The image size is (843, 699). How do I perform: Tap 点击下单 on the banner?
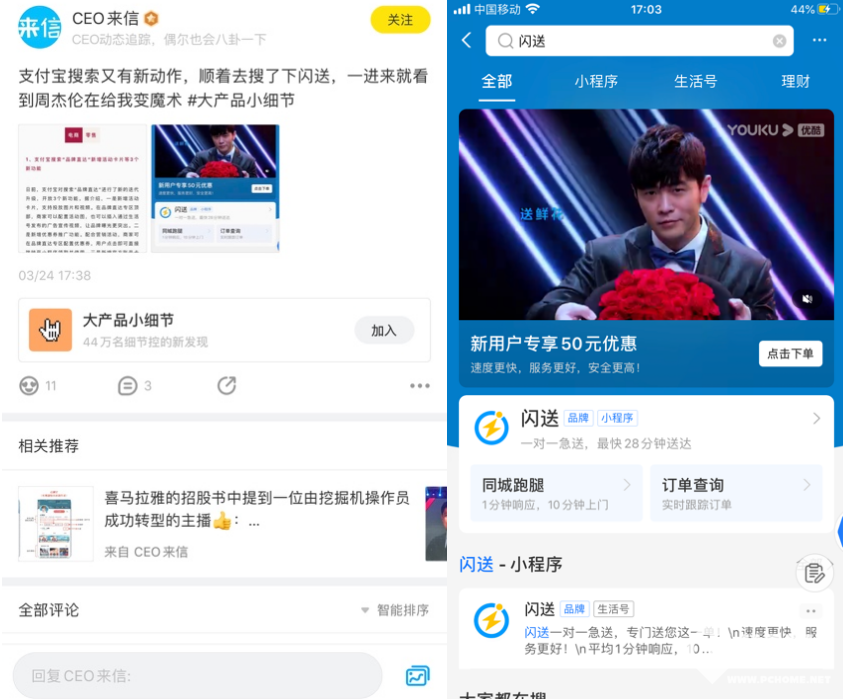tap(790, 353)
